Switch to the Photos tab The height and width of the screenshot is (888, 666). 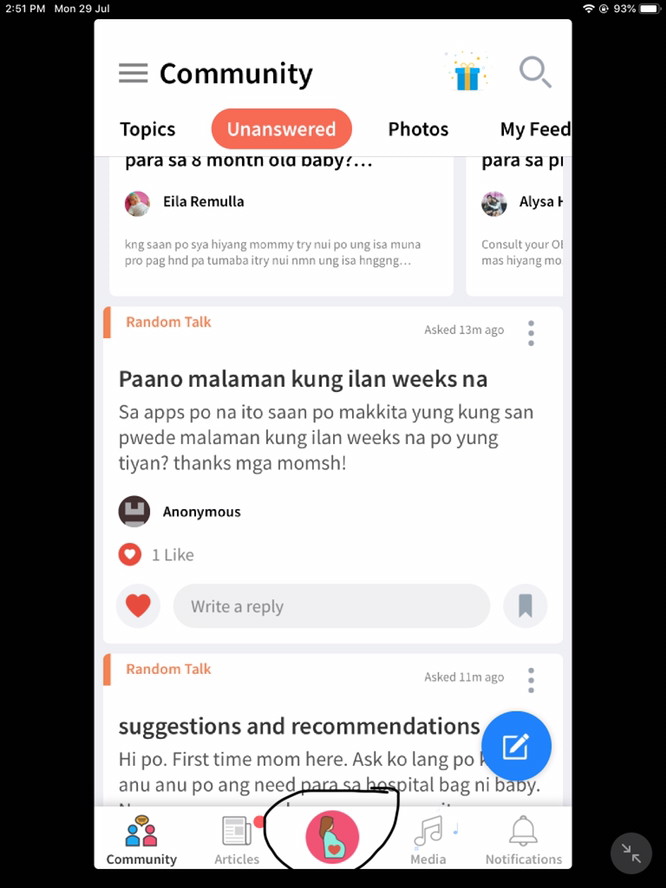click(x=418, y=129)
